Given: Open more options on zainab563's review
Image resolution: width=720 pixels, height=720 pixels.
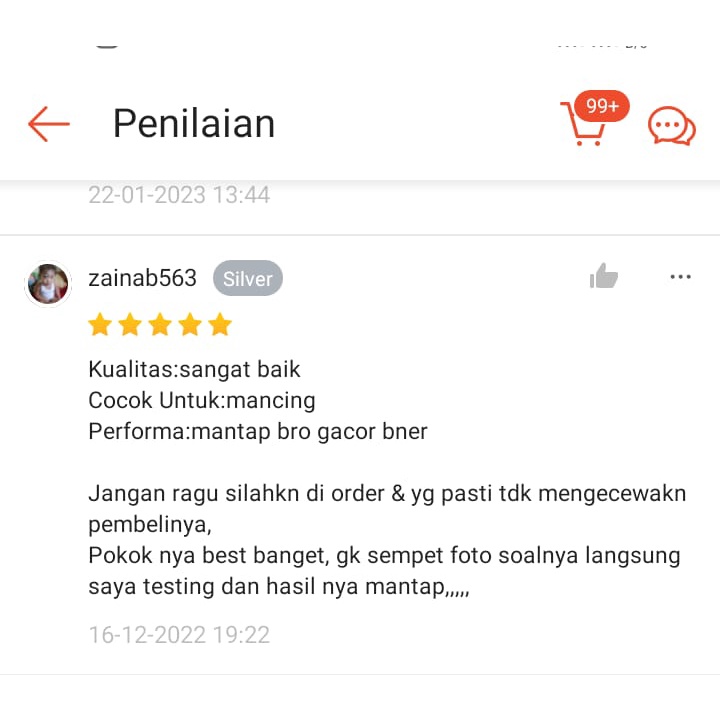Looking at the screenshot, I should pos(680,277).
